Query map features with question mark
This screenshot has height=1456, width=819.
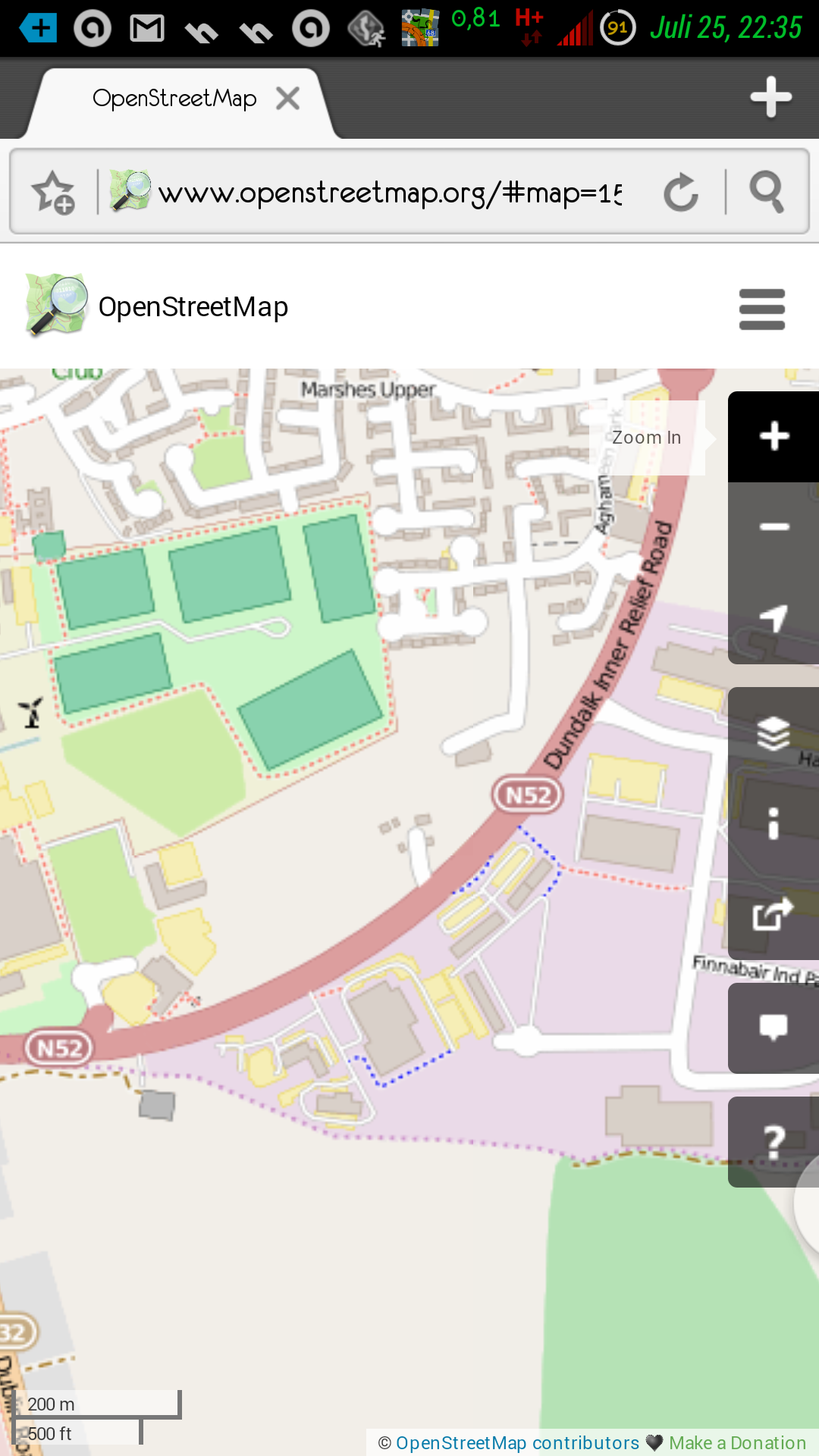pyautogui.click(x=773, y=1141)
